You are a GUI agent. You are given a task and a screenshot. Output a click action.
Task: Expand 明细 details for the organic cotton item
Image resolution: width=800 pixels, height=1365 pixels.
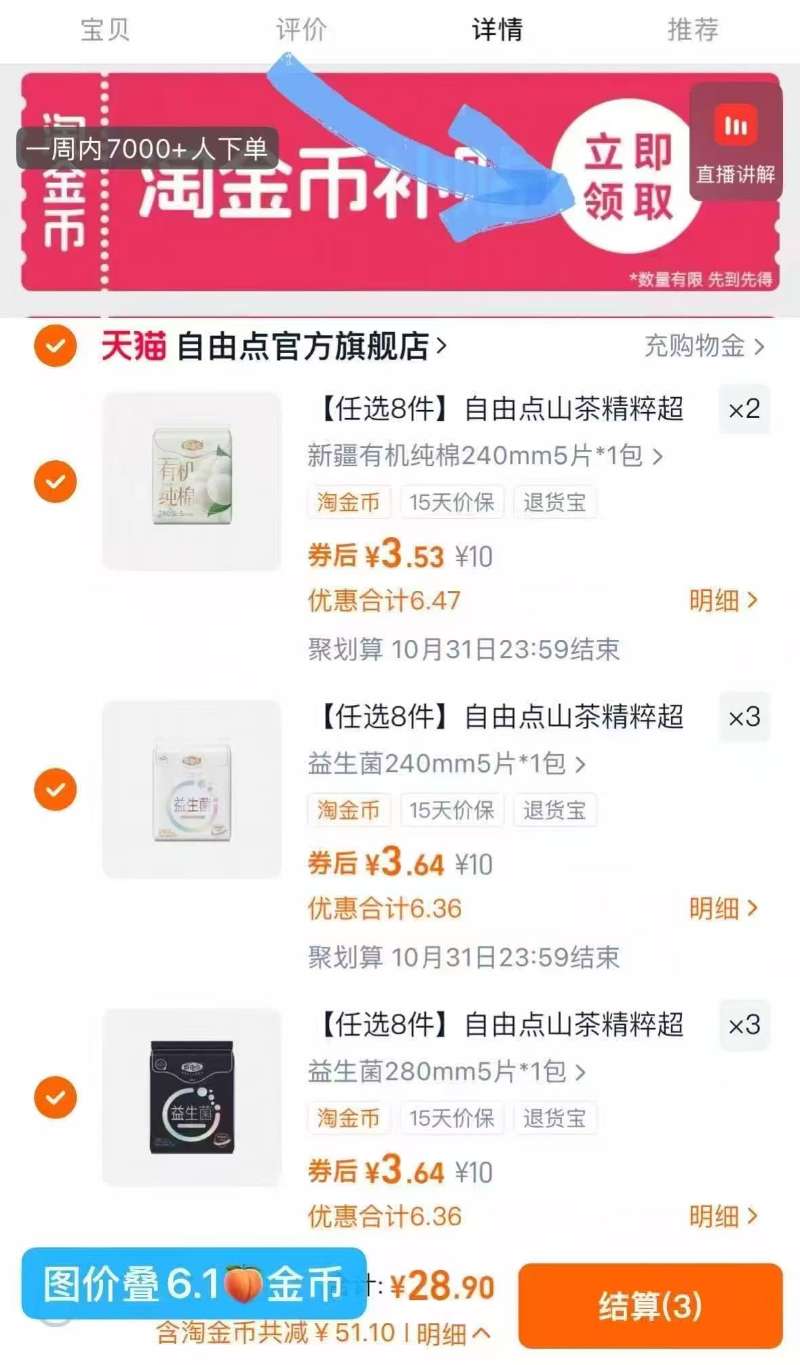click(722, 601)
